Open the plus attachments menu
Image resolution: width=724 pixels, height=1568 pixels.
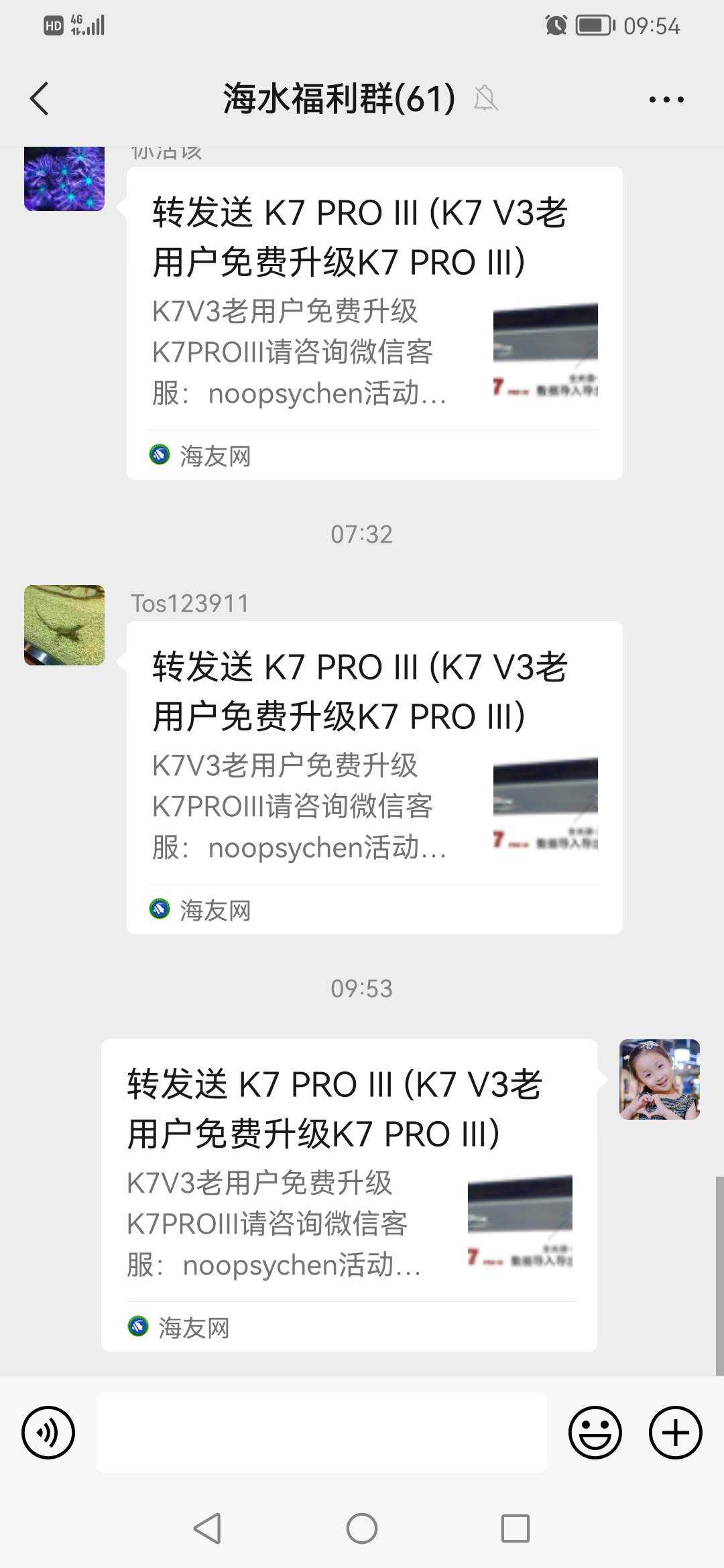[x=675, y=1433]
